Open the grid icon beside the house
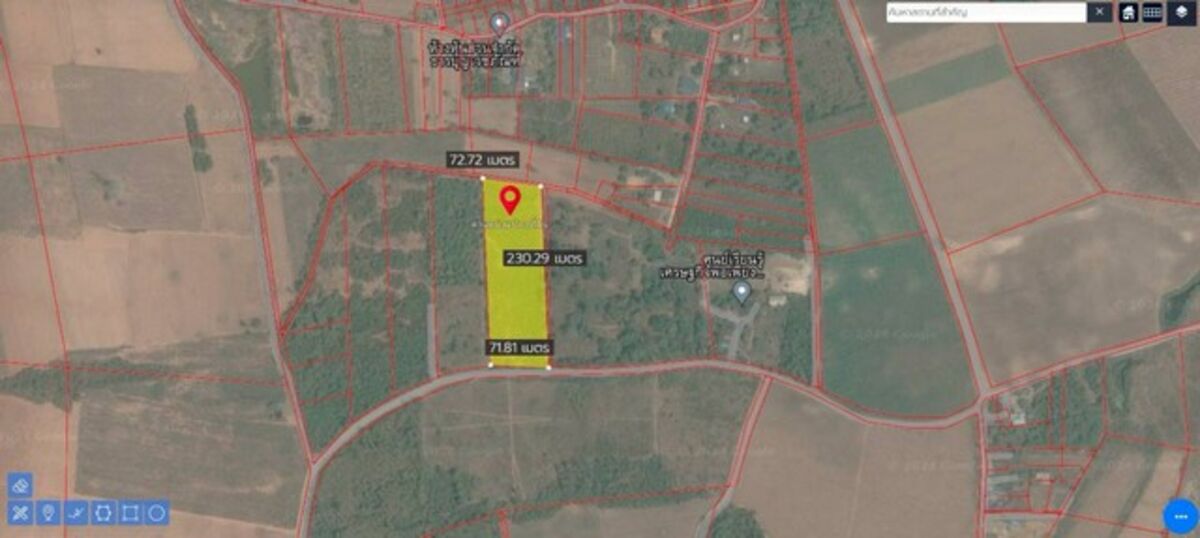 click(x=1153, y=12)
